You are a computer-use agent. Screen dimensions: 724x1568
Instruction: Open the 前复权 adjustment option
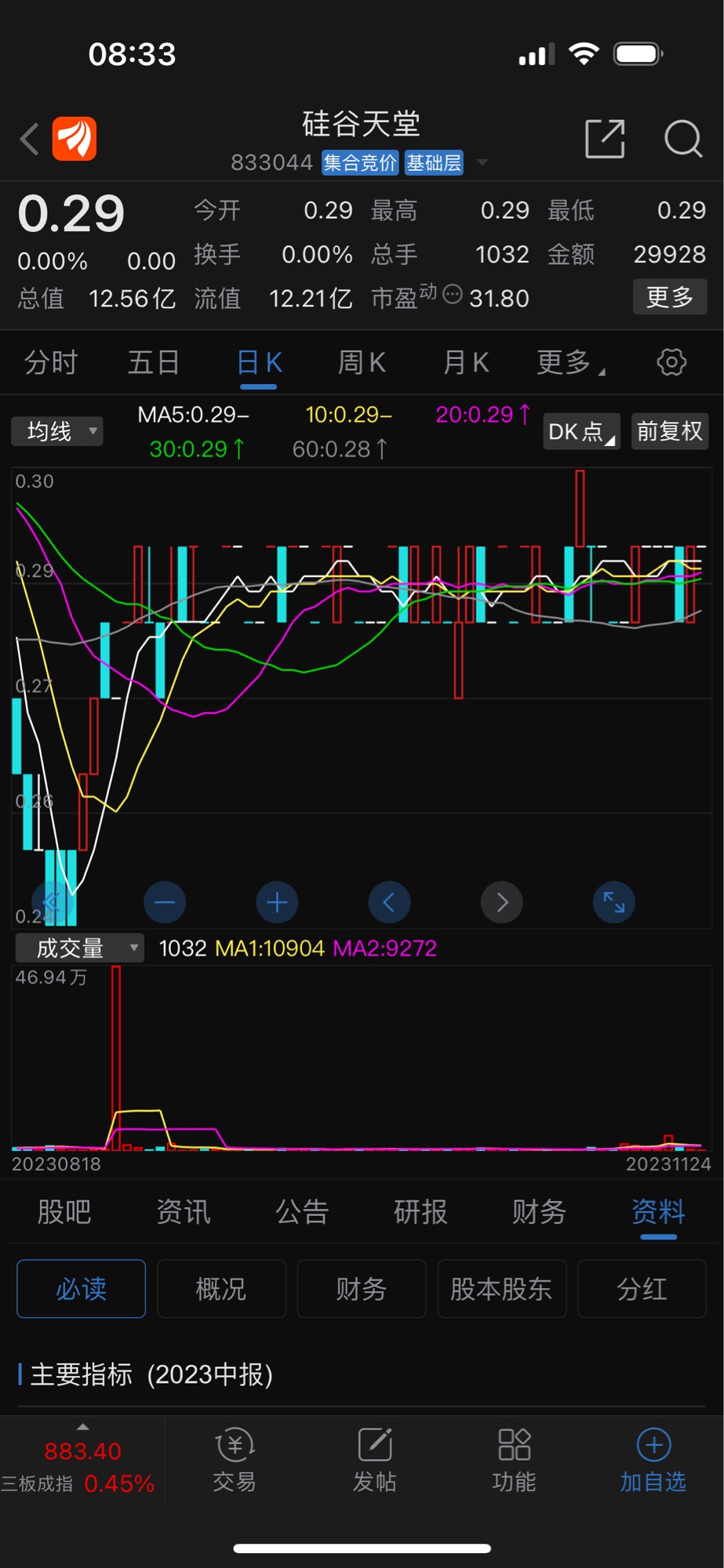[669, 431]
